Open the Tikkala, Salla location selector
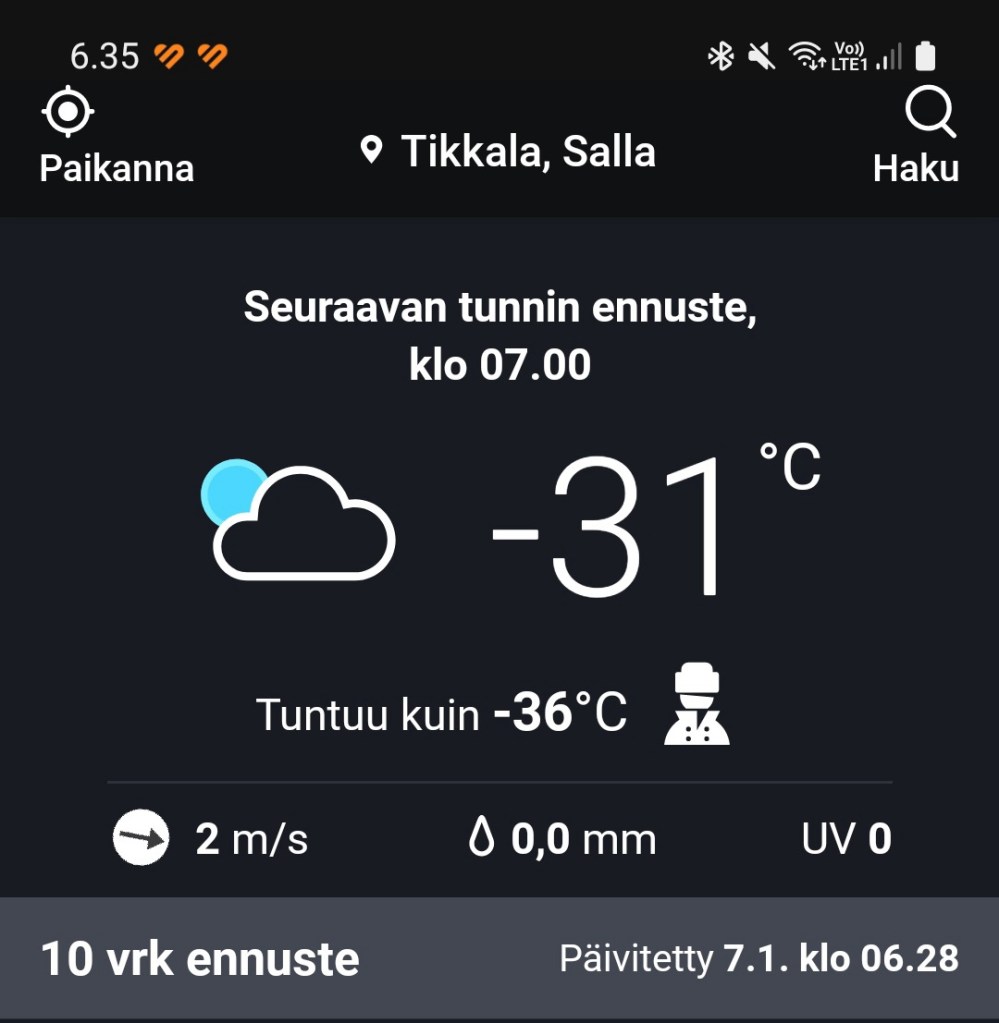Viewport: 999px width, 1023px height. click(508, 153)
